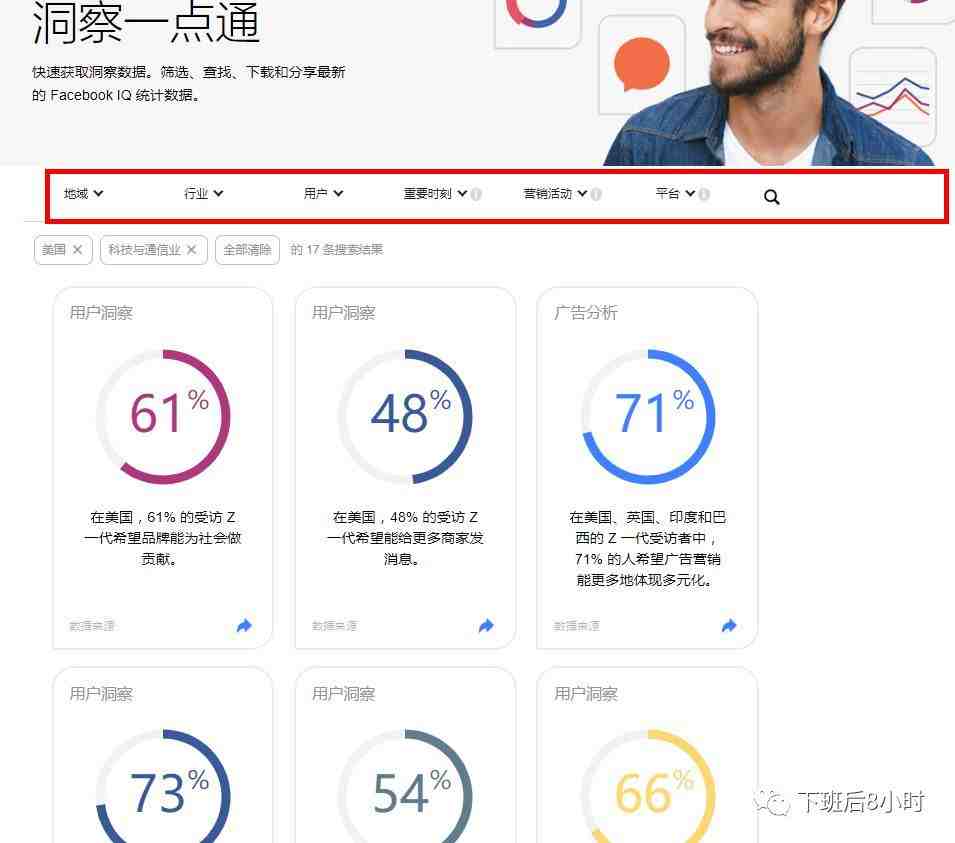Open 数据来源 on the 48% card

pyautogui.click(x=334, y=626)
